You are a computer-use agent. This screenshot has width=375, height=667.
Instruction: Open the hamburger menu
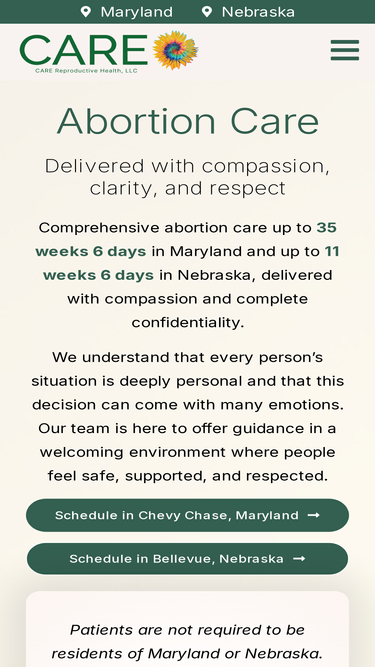coord(345,50)
